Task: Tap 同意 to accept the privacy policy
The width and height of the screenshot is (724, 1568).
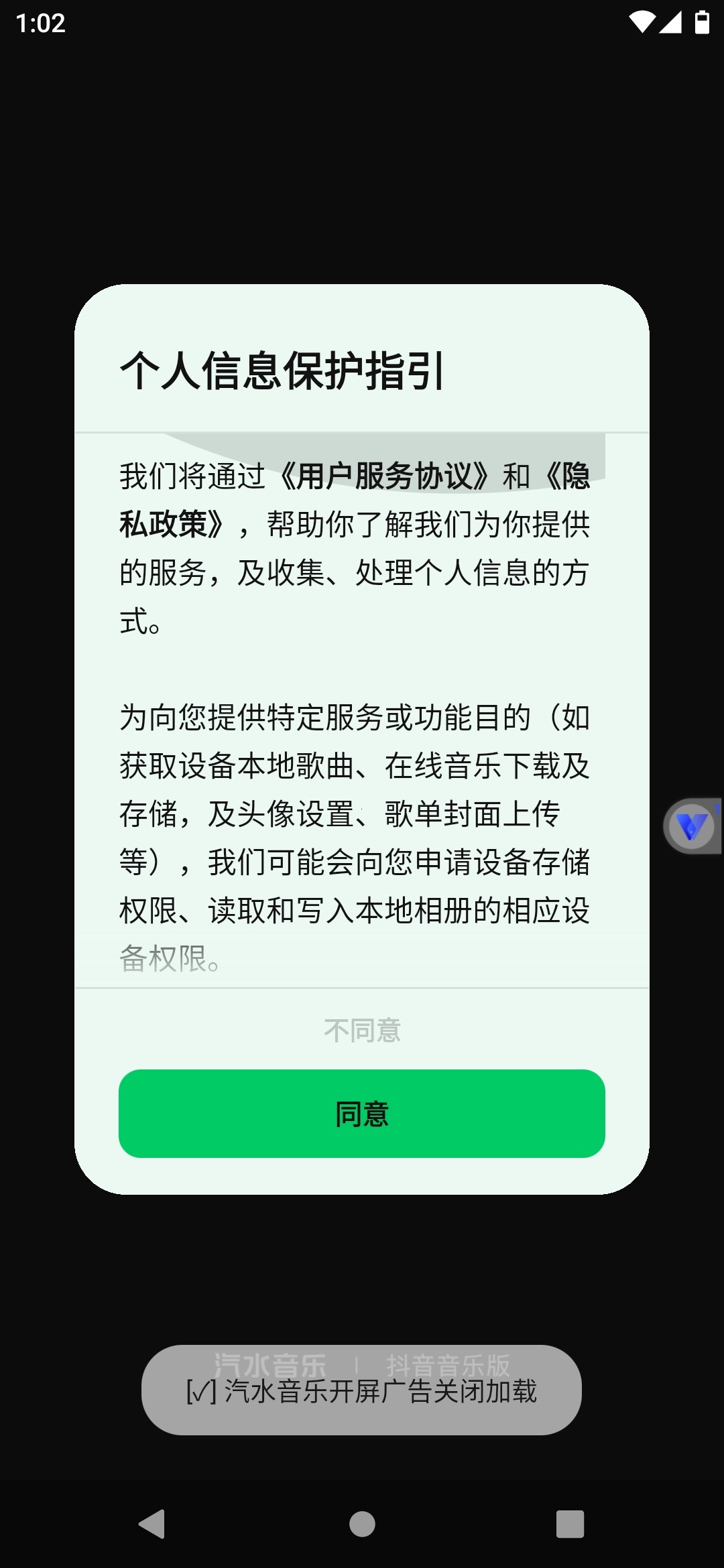Action: coord(362,1114)
